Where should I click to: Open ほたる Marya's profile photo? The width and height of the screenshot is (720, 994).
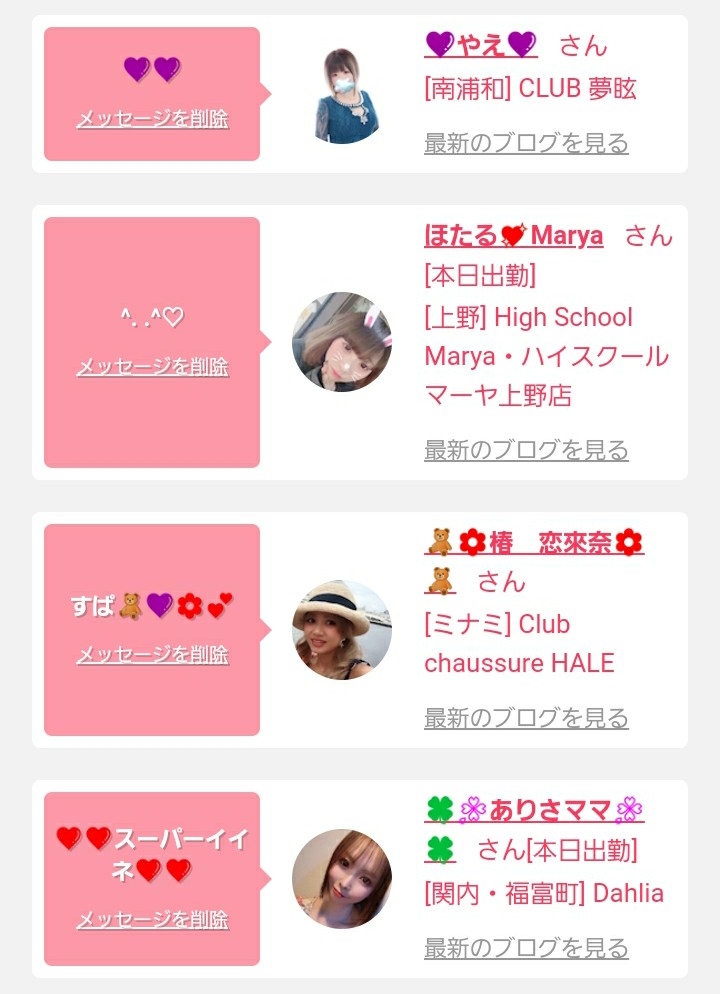[x=342, y=342]
